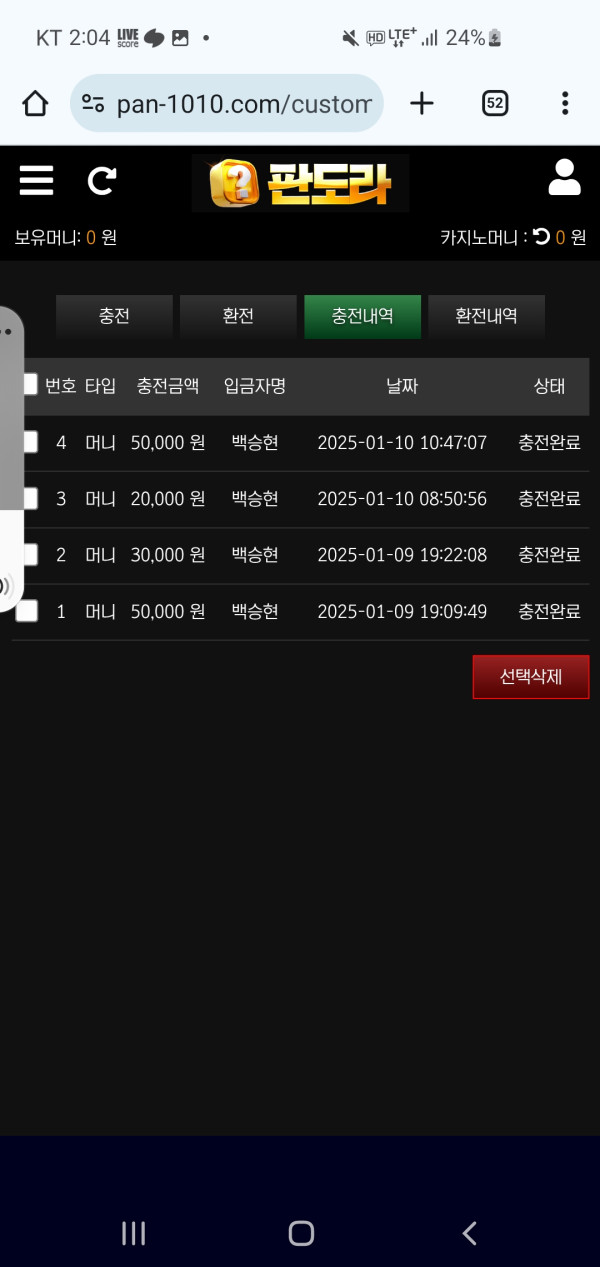Switch to the 충전 tab
This screenshot has width=600, height=1267.
[114, 316]
